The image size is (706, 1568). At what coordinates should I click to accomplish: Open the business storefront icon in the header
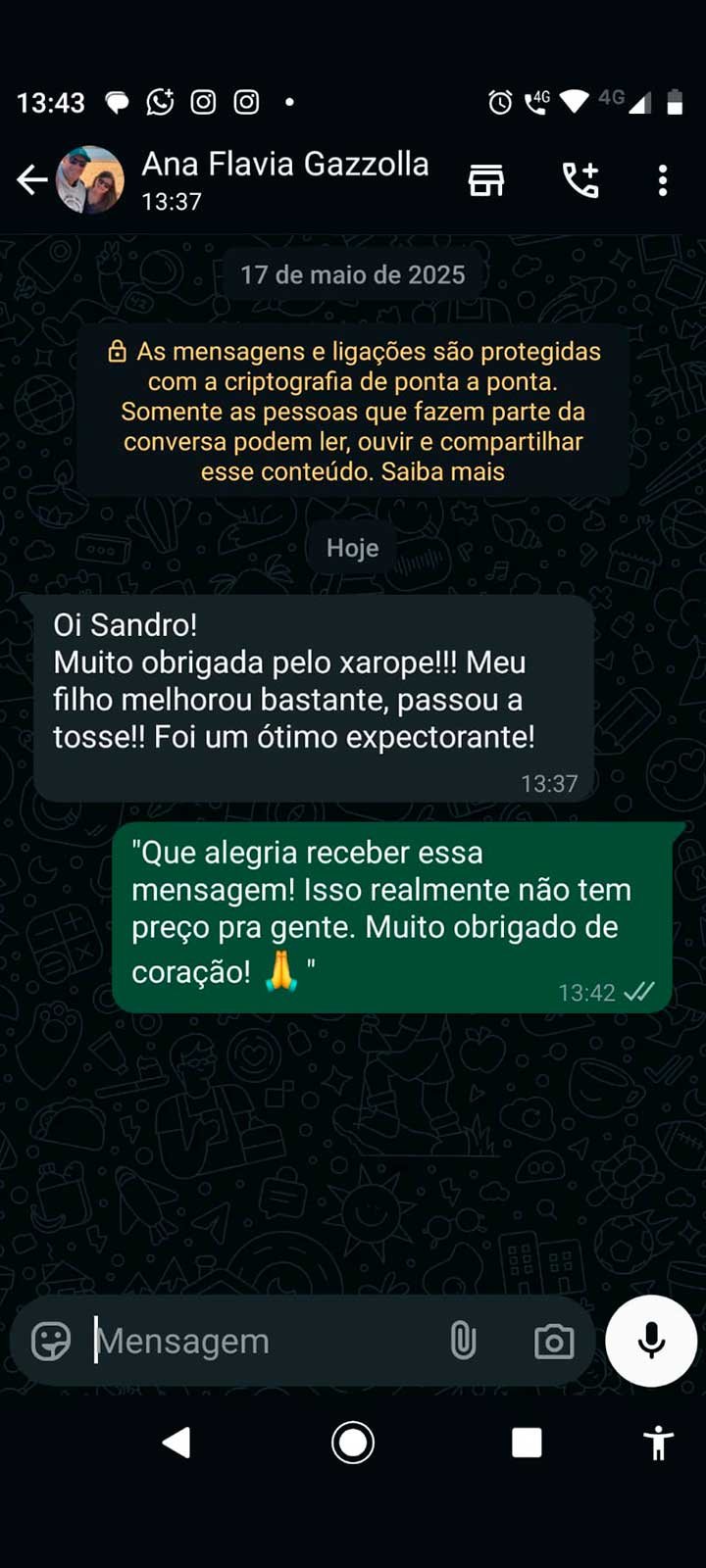click(485, 178)
